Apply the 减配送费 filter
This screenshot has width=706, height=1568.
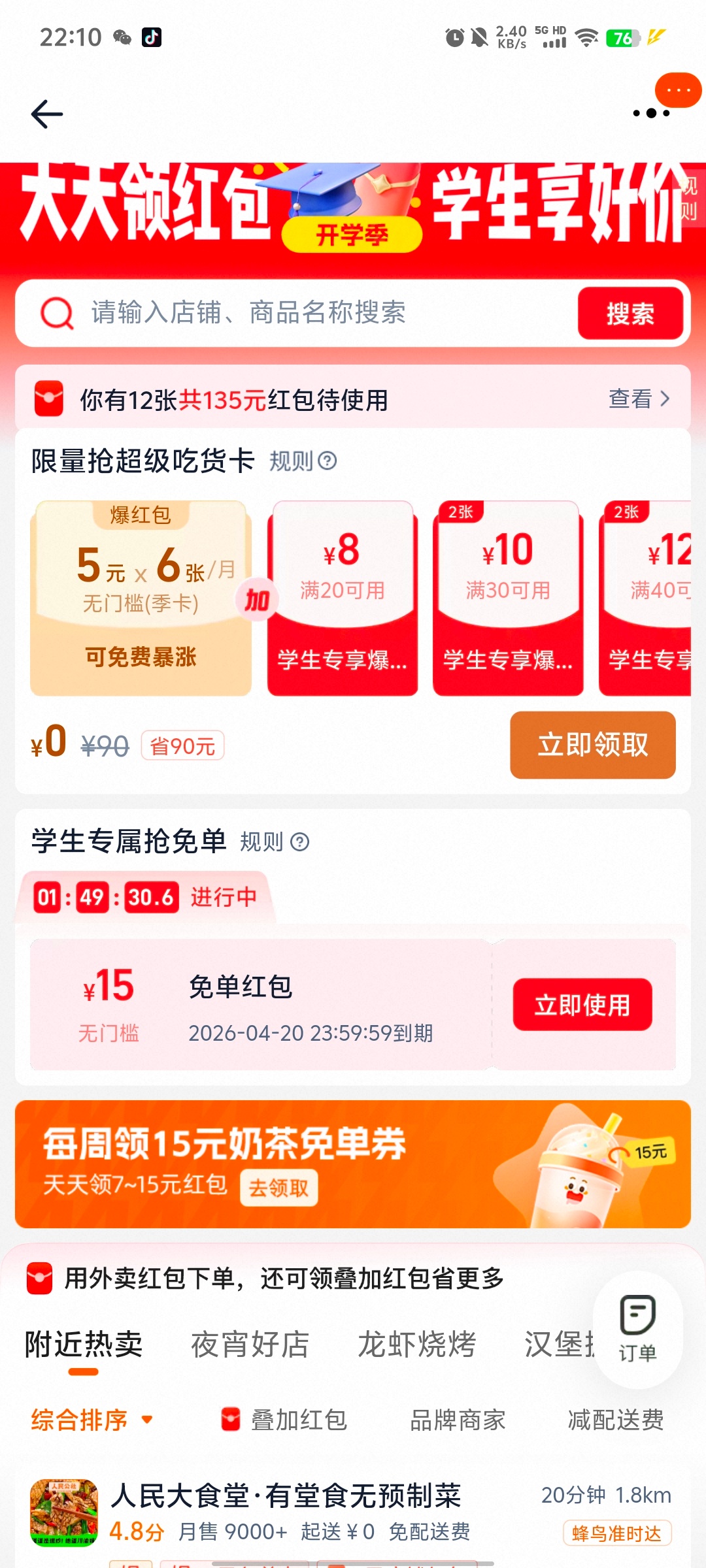[x=615, y=1420]
